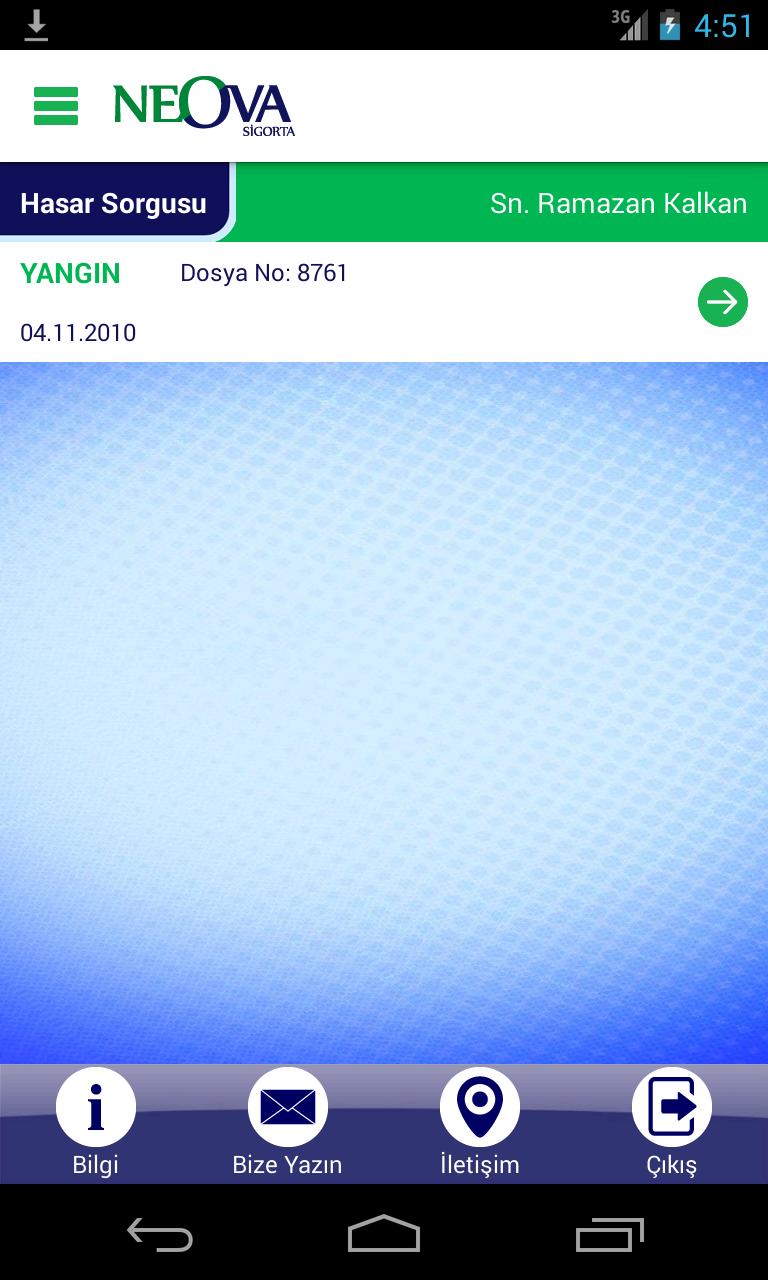The width and height of the screenshot is (768, 1280).
Task: Switch to the İletişim contact tab
Action: [x=480, y=1122]
